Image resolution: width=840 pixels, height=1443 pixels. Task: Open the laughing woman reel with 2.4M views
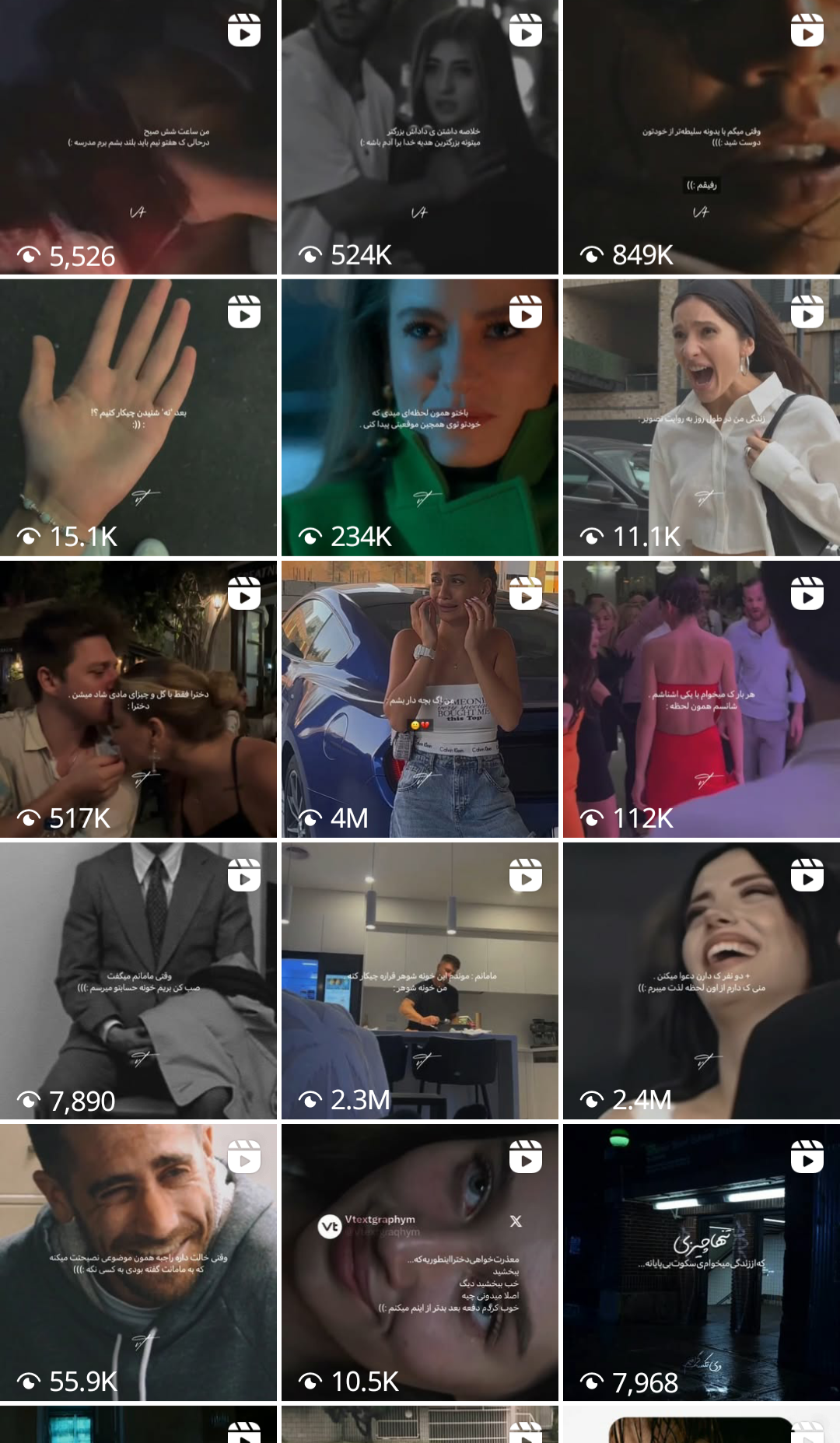(x=702, y=981)
